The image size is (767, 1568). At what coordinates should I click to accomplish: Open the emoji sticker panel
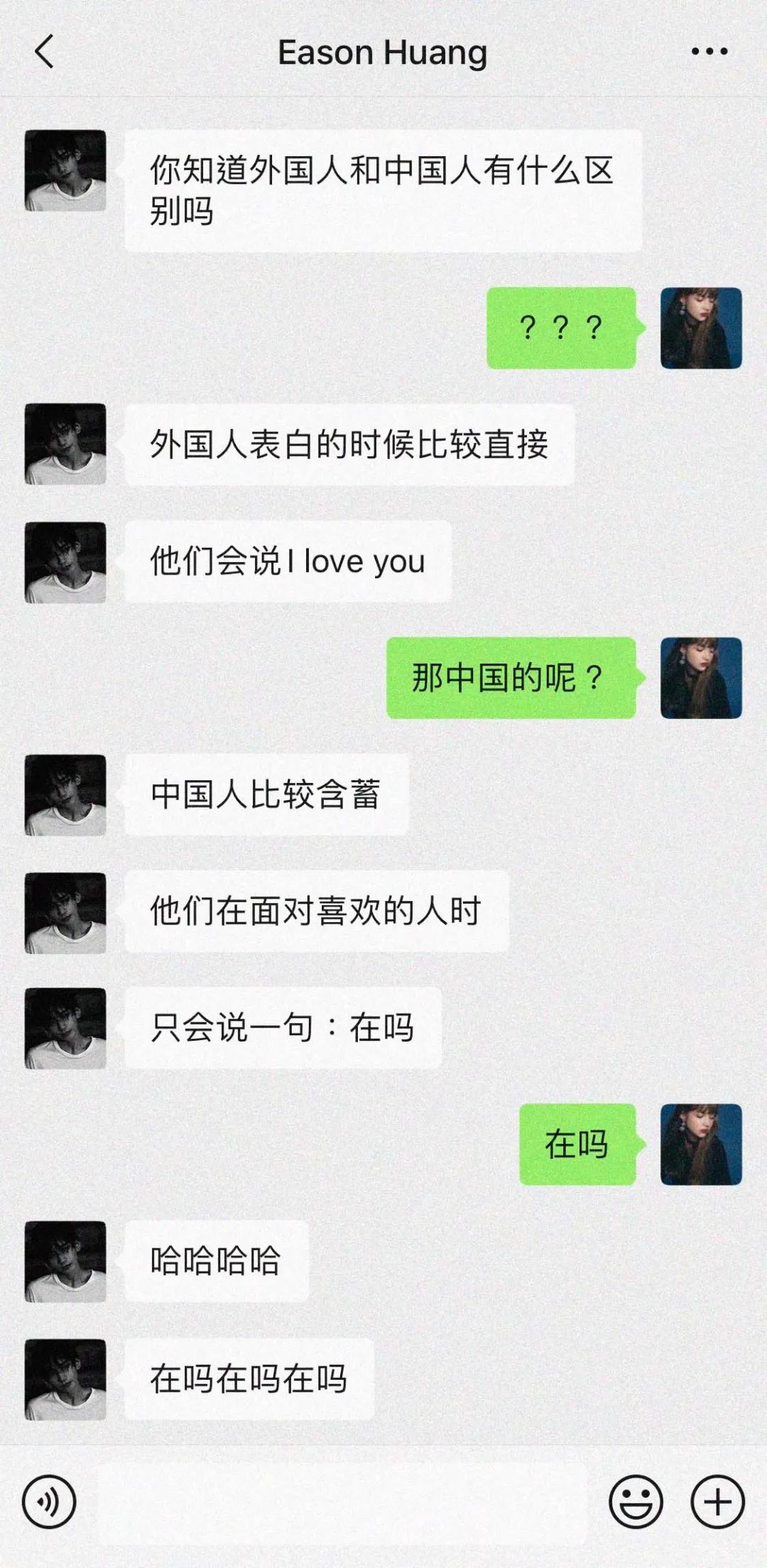(x=636, y=1501)
